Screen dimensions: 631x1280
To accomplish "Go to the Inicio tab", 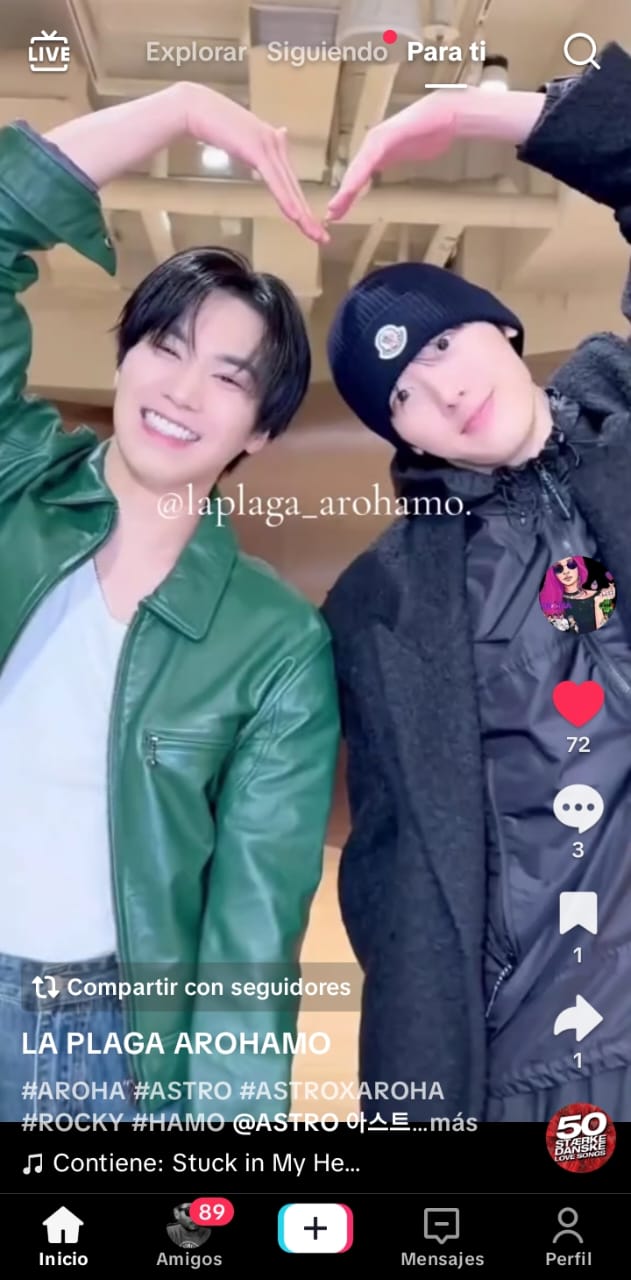I will click(63, 1236).
